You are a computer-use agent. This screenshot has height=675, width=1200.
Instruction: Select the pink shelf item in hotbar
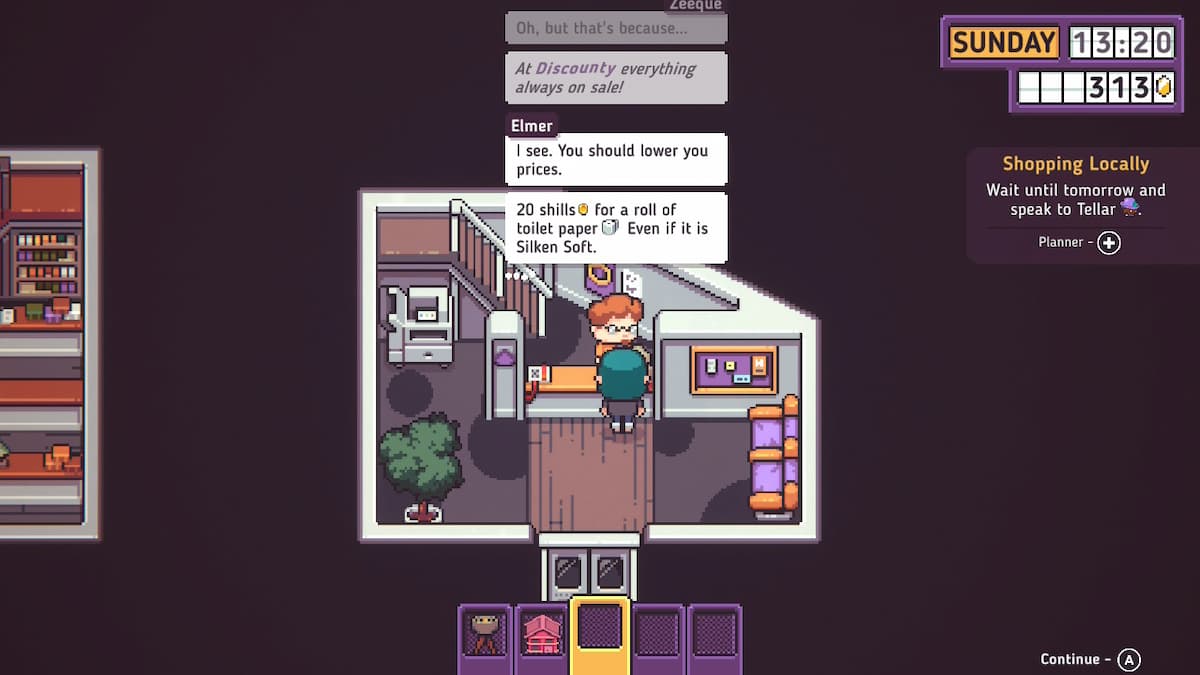click(x=543, y=634)
